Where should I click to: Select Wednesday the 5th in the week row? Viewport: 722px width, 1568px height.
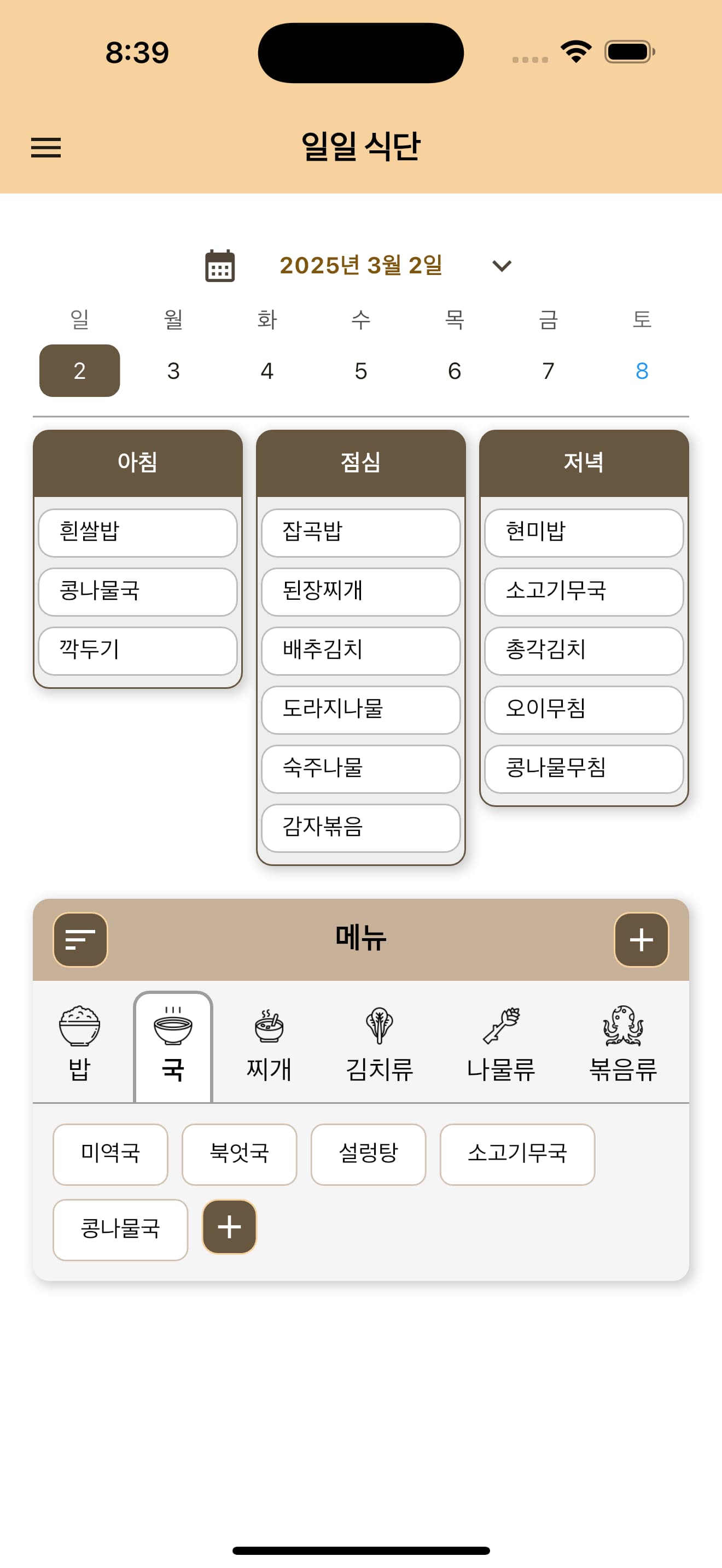(x=360, y=371)
